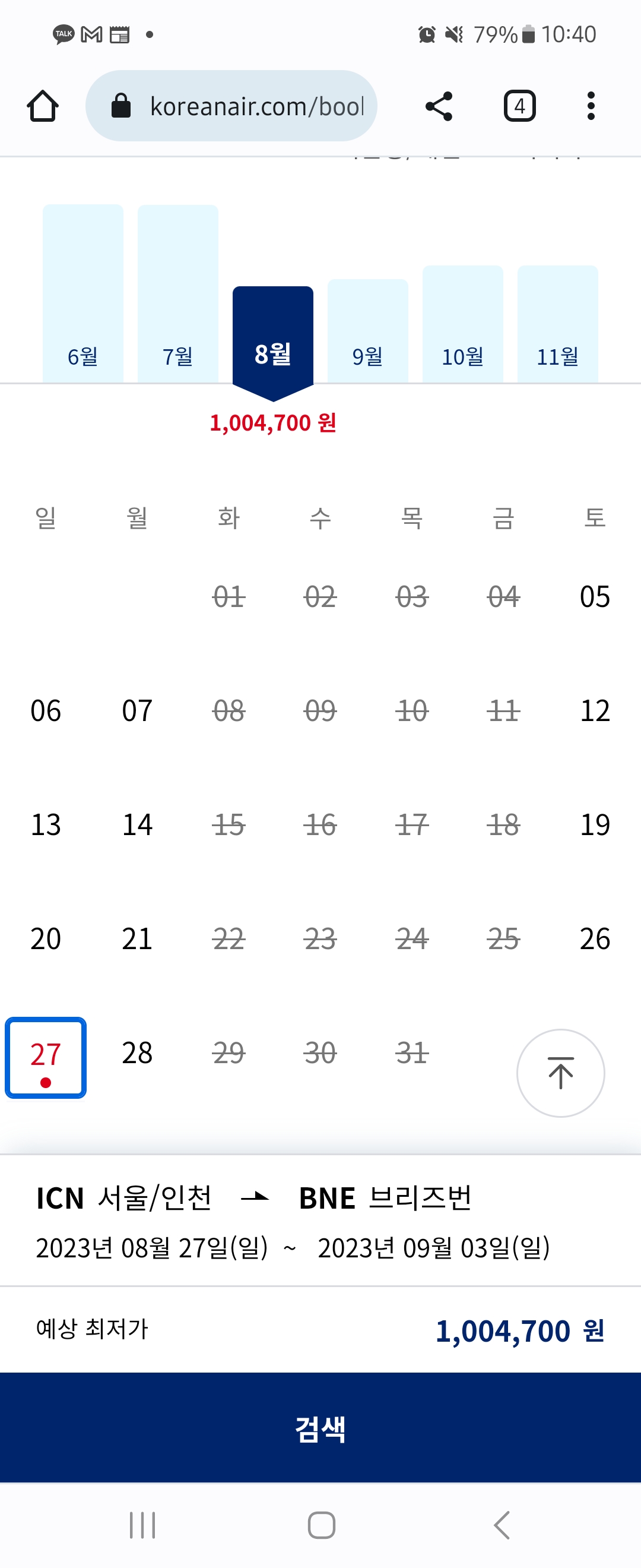Choose date 12 in the calendar
641x1568 pixels.
point(594,710)
